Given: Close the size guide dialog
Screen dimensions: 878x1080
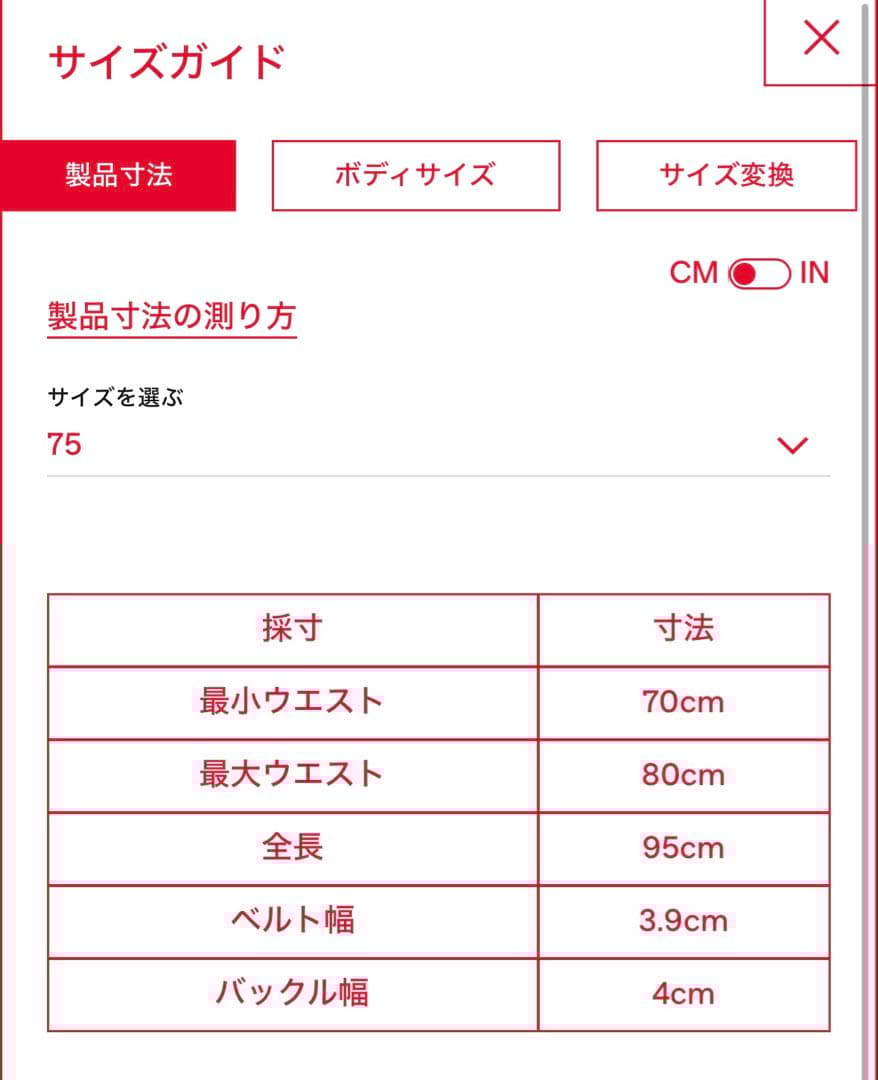Looking at the screenshot, I should [821, 39].
